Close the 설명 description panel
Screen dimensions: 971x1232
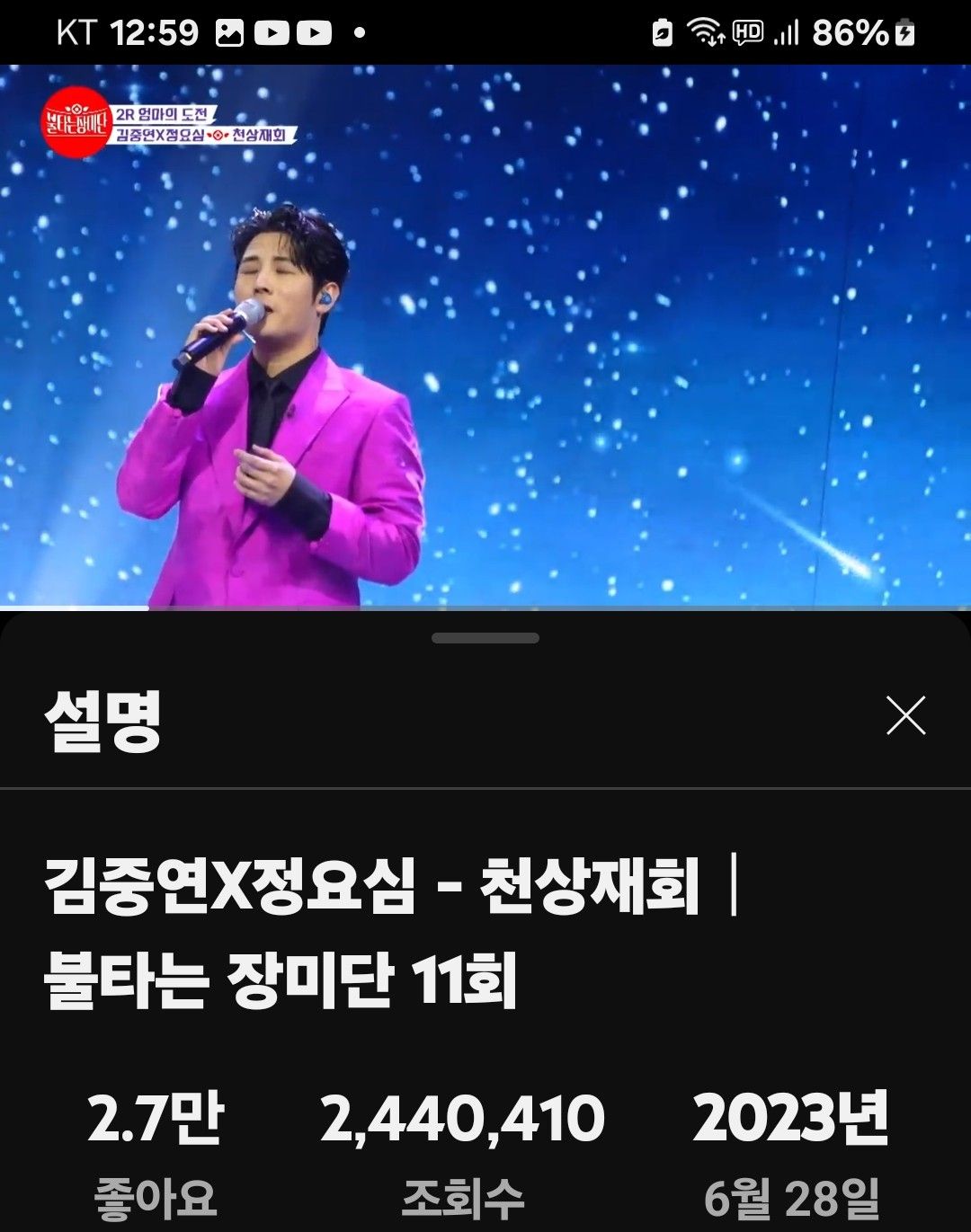(x=905, y=716)
